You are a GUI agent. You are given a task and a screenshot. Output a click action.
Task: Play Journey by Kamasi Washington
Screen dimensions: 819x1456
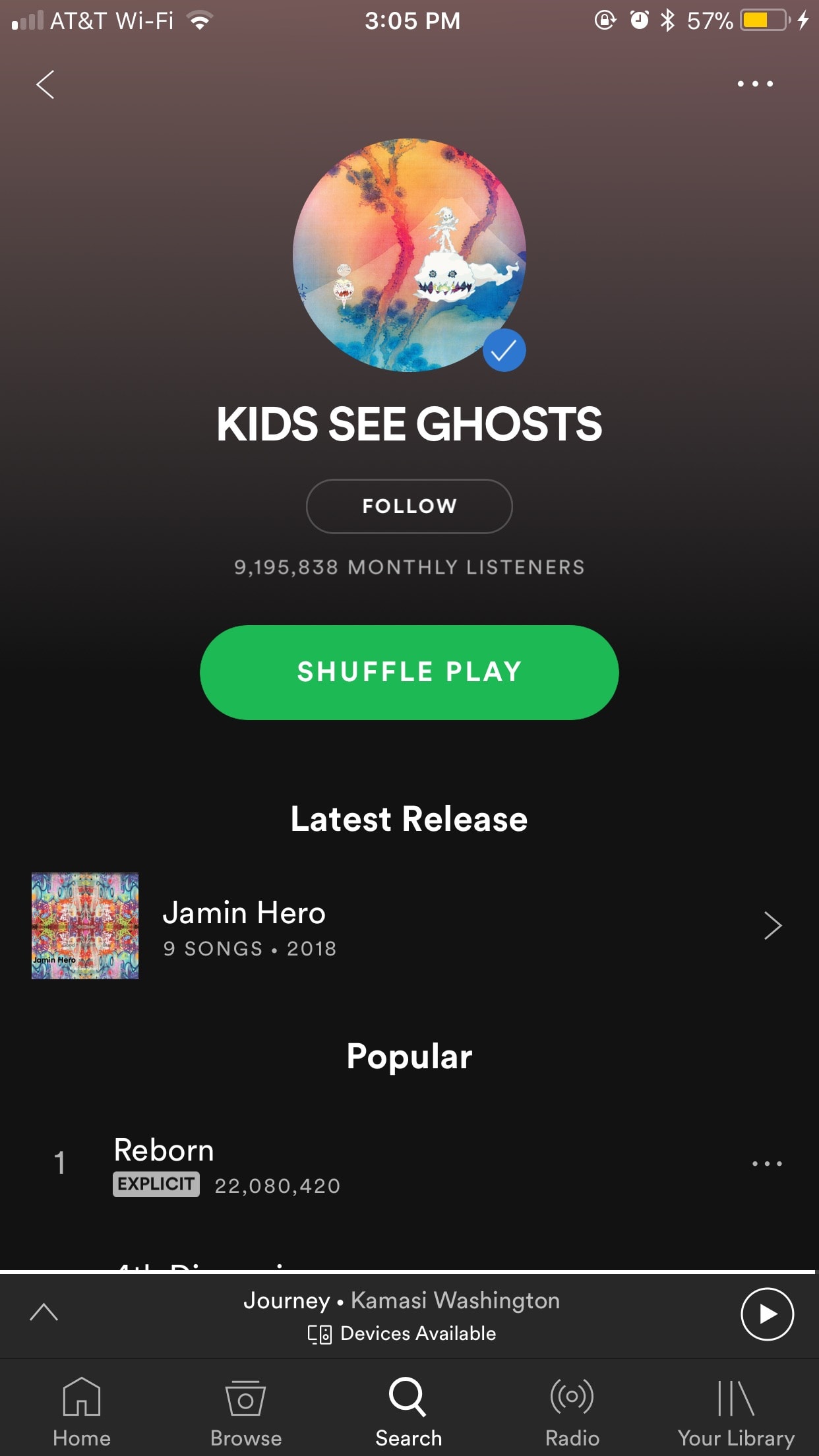767,1314
